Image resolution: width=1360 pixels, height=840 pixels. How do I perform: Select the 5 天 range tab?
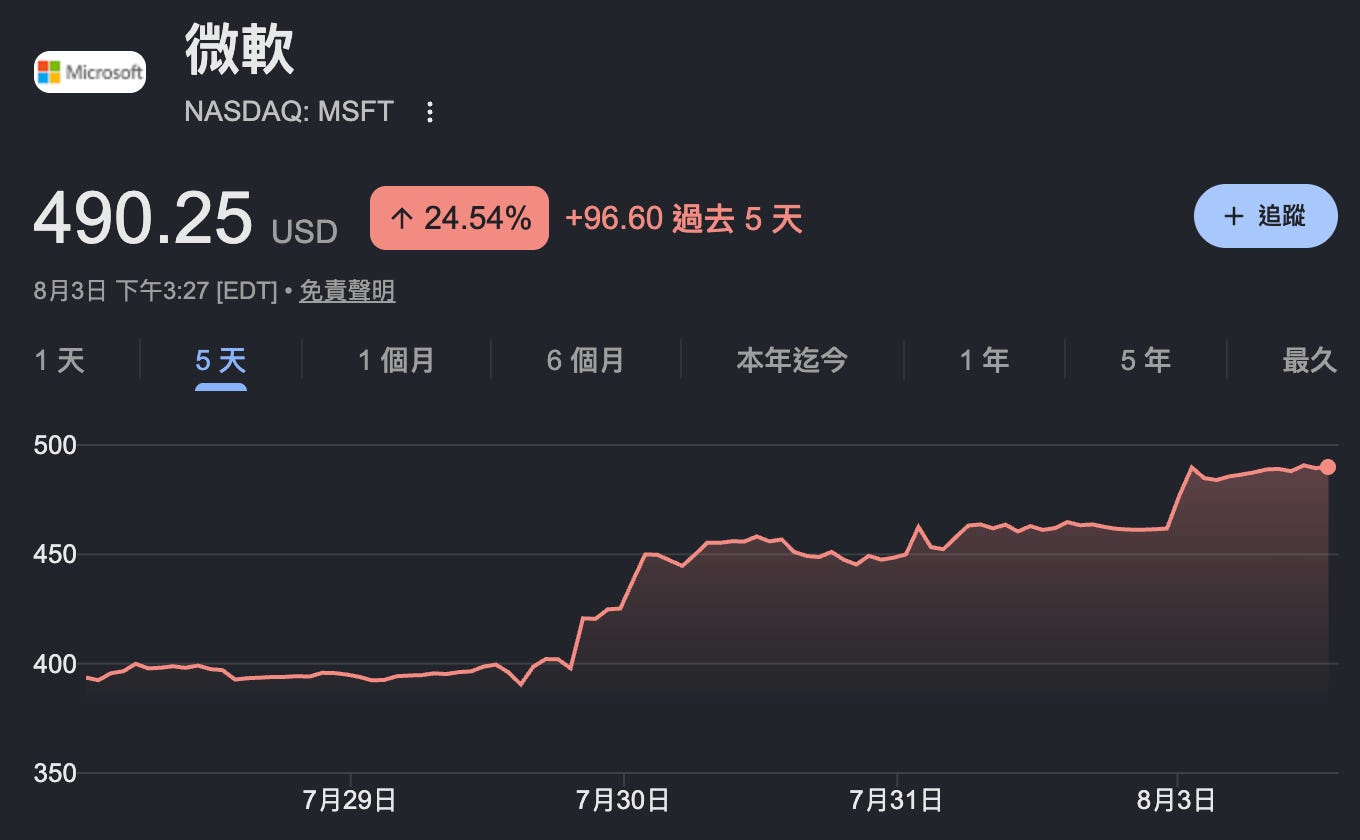(221, 360)
